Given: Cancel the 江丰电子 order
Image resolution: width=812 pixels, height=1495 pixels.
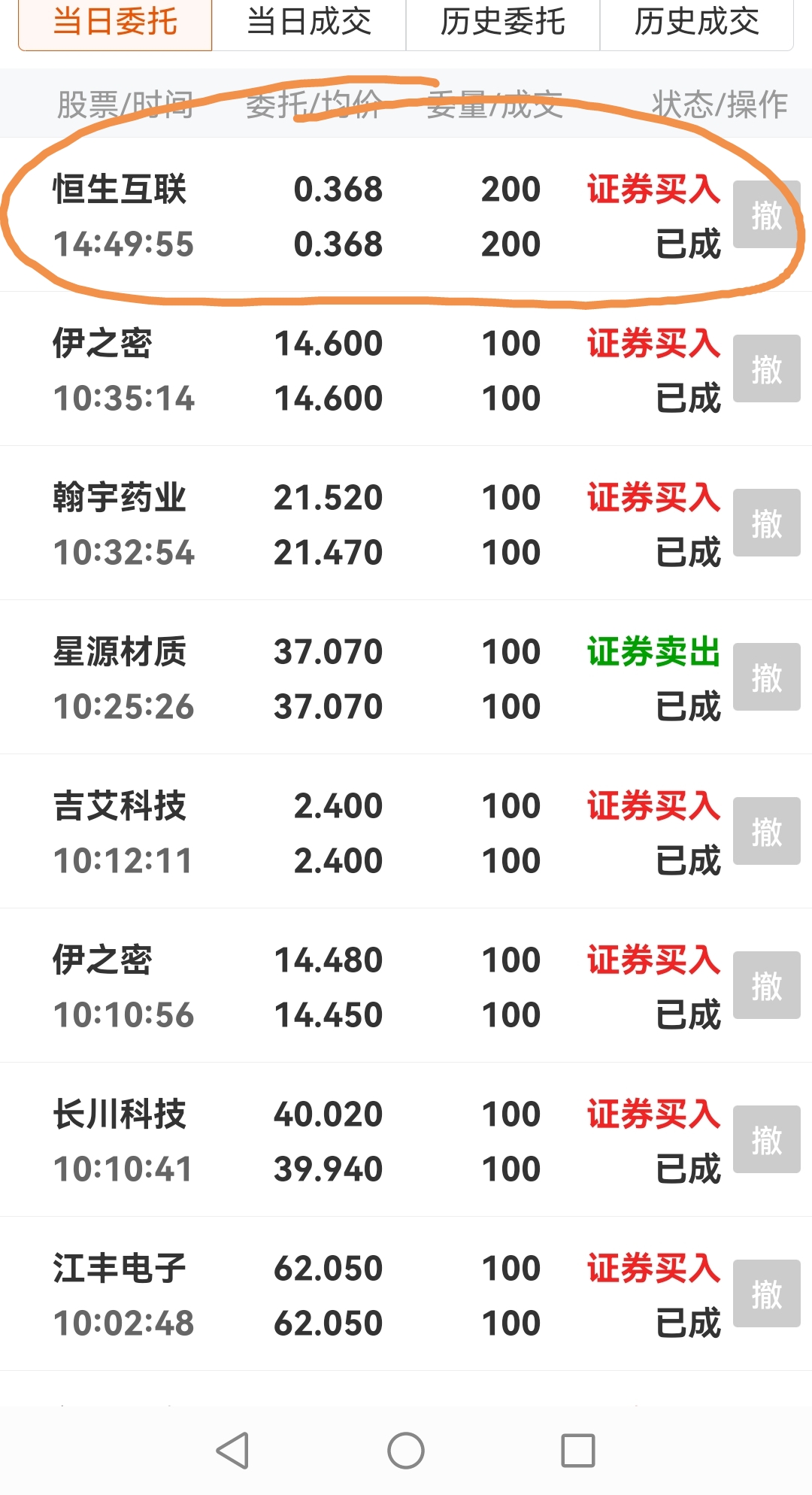Looking at the screenshot, I should pyautogui.click(x=767, y=1295).
